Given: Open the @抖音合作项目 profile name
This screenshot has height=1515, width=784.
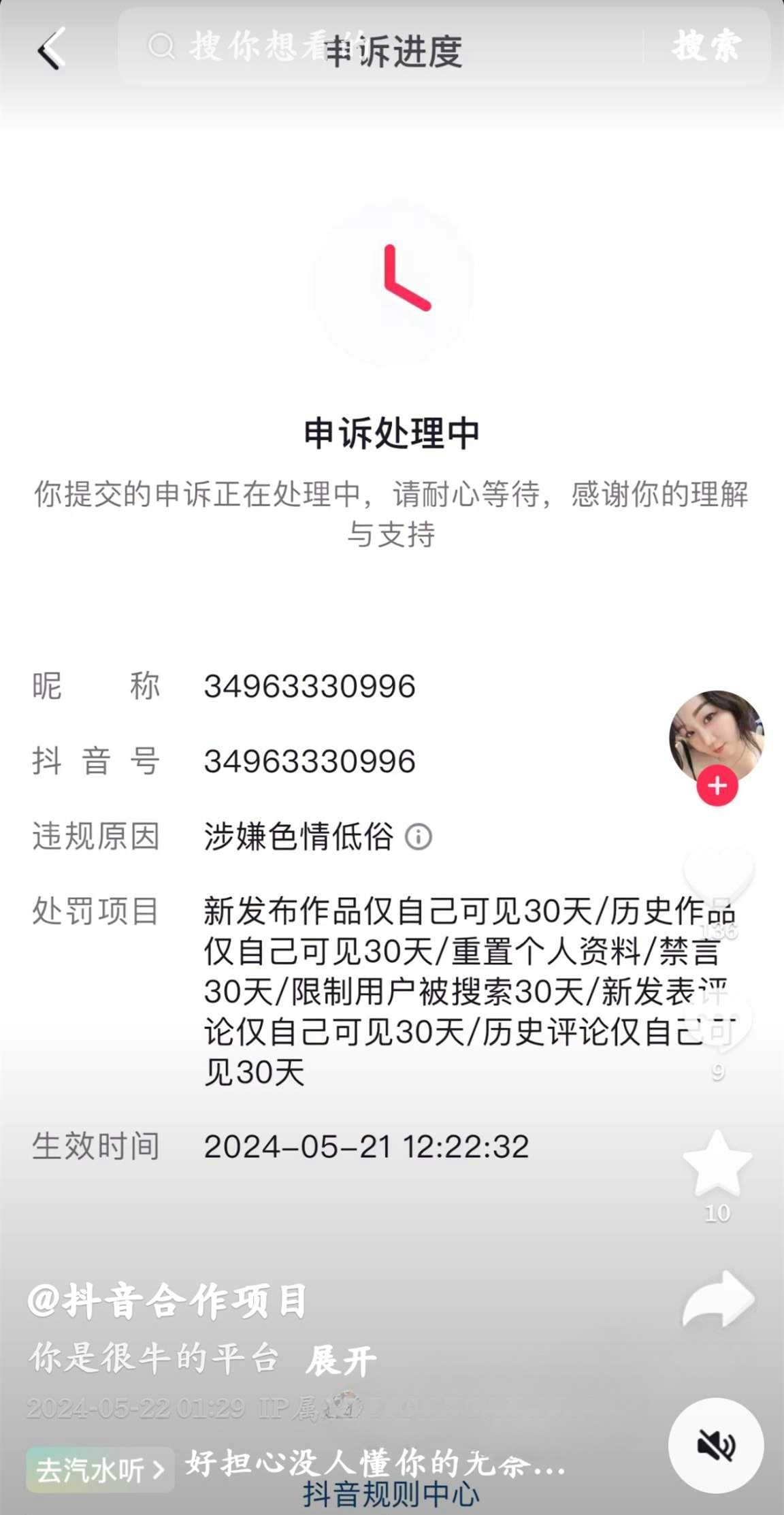Looking at the screenshot, I should 167,1301.
